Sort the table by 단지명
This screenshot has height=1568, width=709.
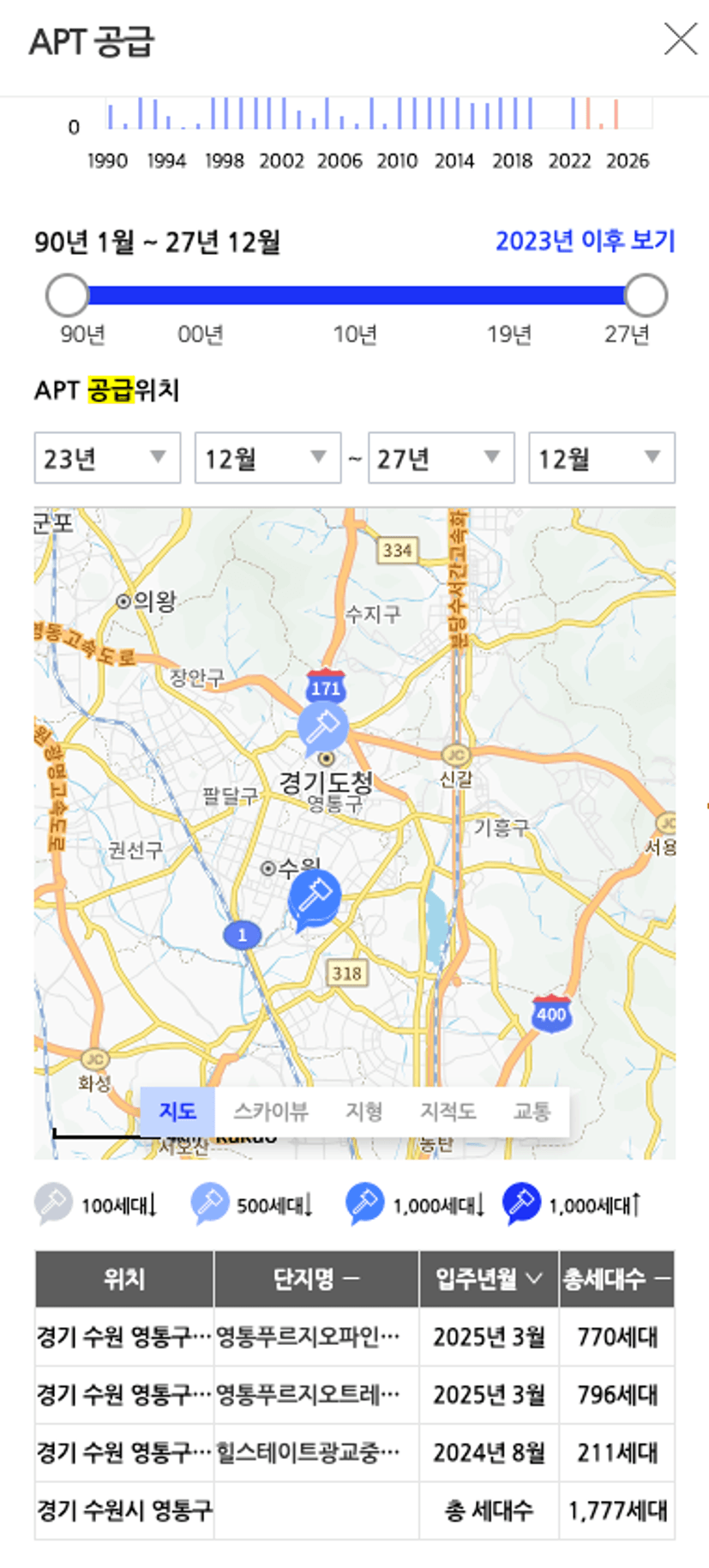point(316,1279)
